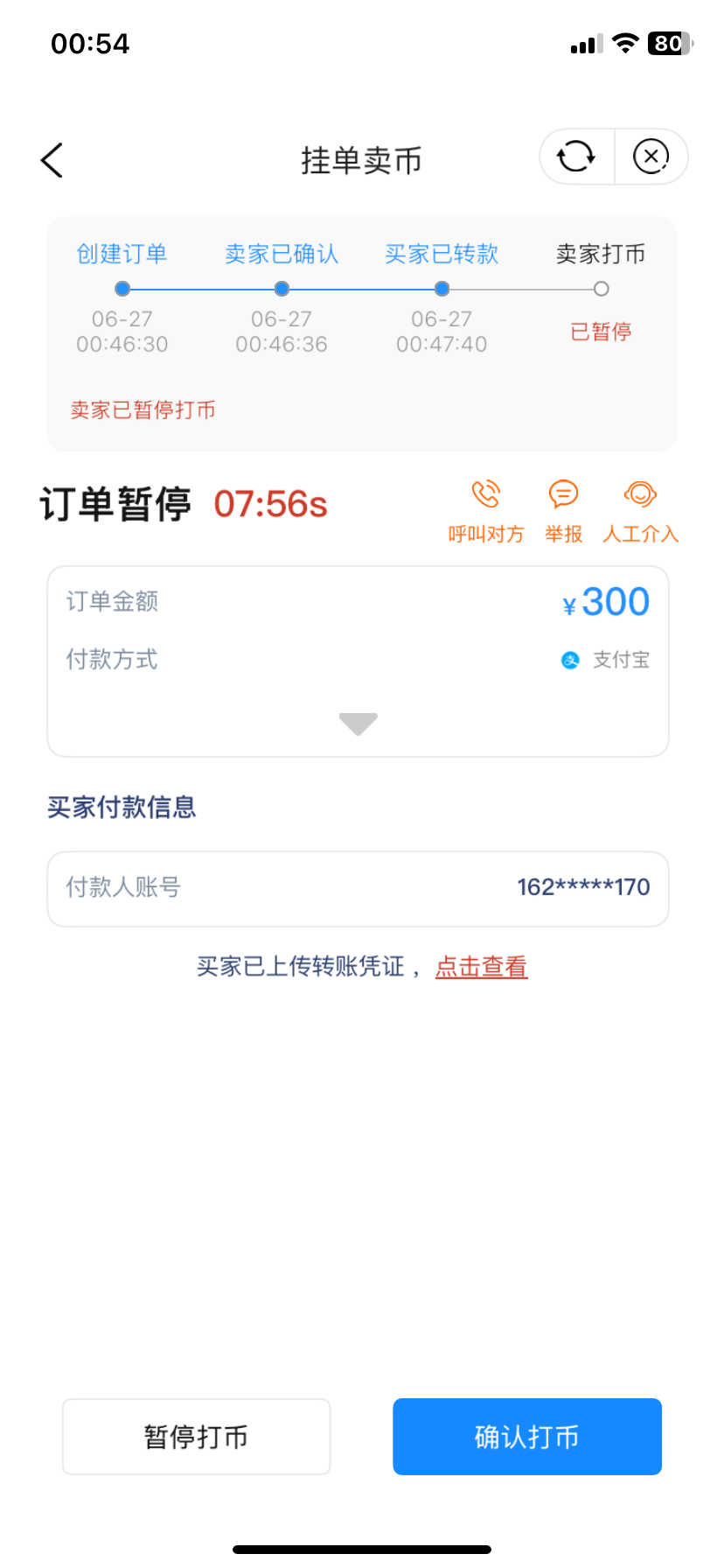This screenshot has width=724, height=1568.
Task: Confirm coin release via 确认打币
Action: (x=526, y=1437)
